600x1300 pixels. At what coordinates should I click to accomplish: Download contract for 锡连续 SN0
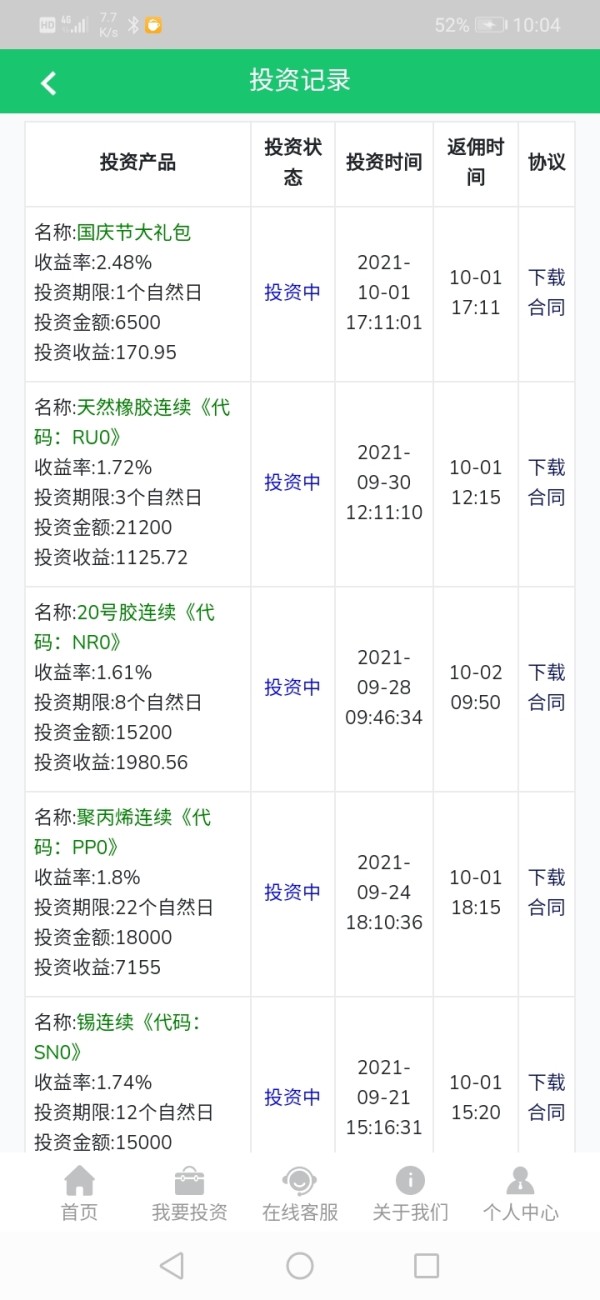(x=547, y=1097)
